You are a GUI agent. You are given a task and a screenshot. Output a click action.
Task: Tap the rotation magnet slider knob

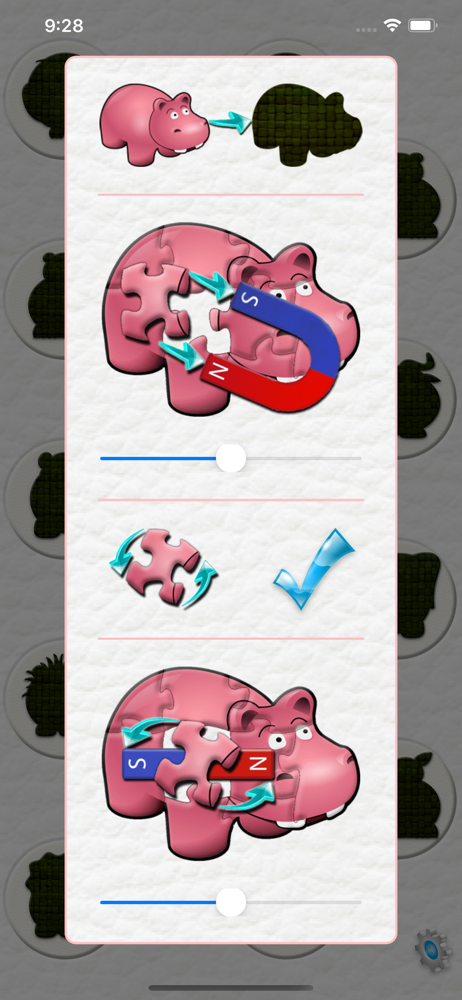pyautogui.click(x=231, y=902)
